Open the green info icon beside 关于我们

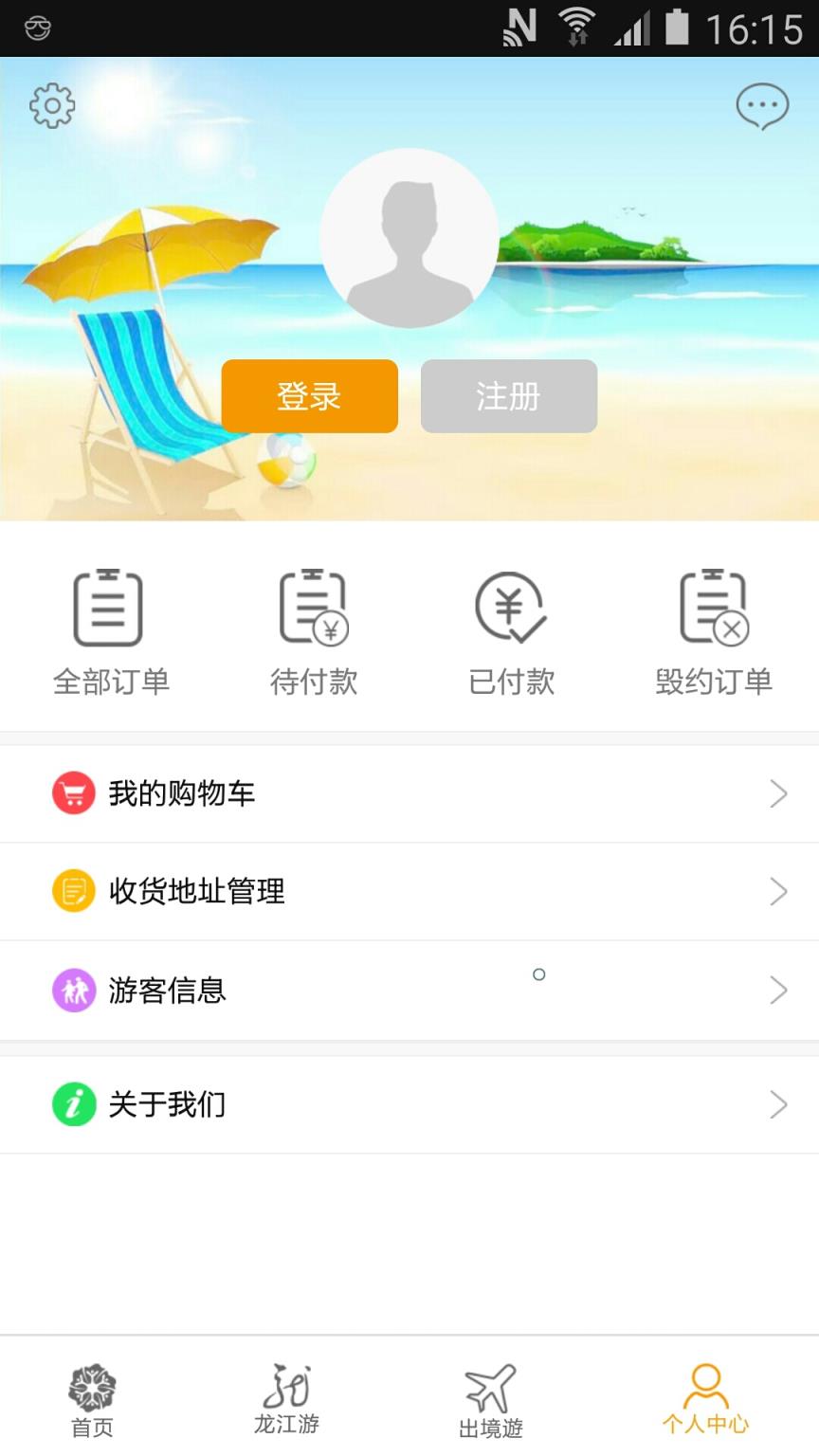tap(74, 1104)
